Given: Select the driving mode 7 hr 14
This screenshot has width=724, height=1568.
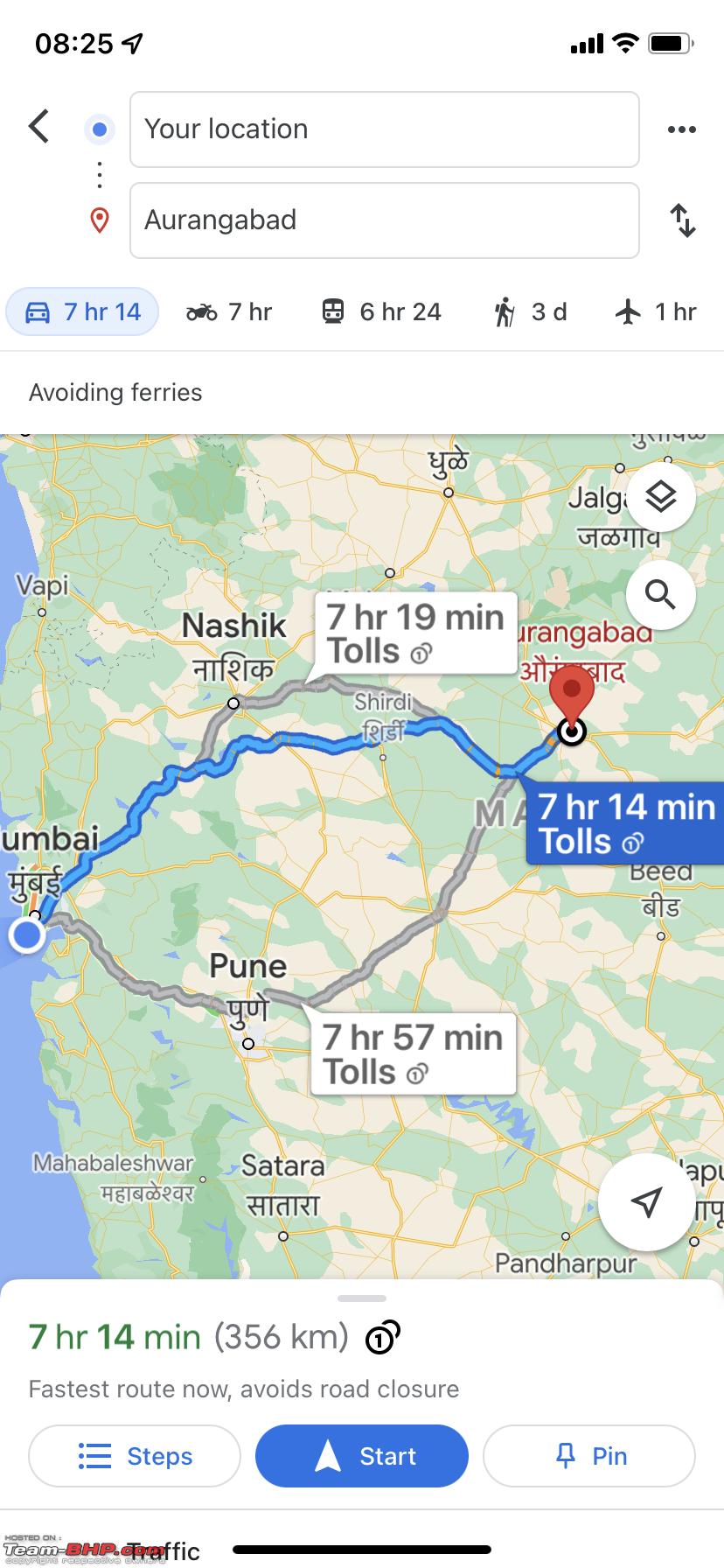Looking at the screenshot, I should tap(82, 312).
